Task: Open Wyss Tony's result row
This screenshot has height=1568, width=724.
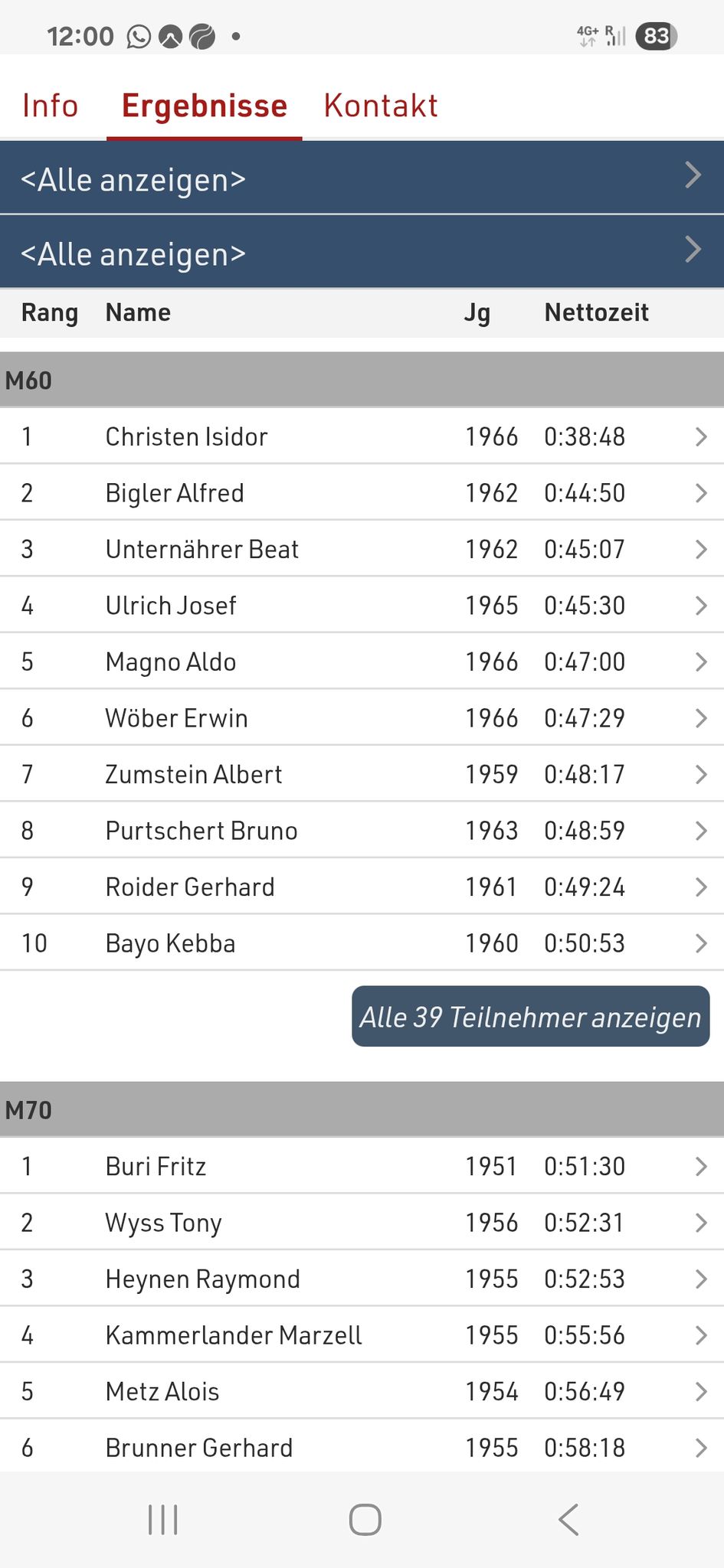Action: click(362, 1222)
